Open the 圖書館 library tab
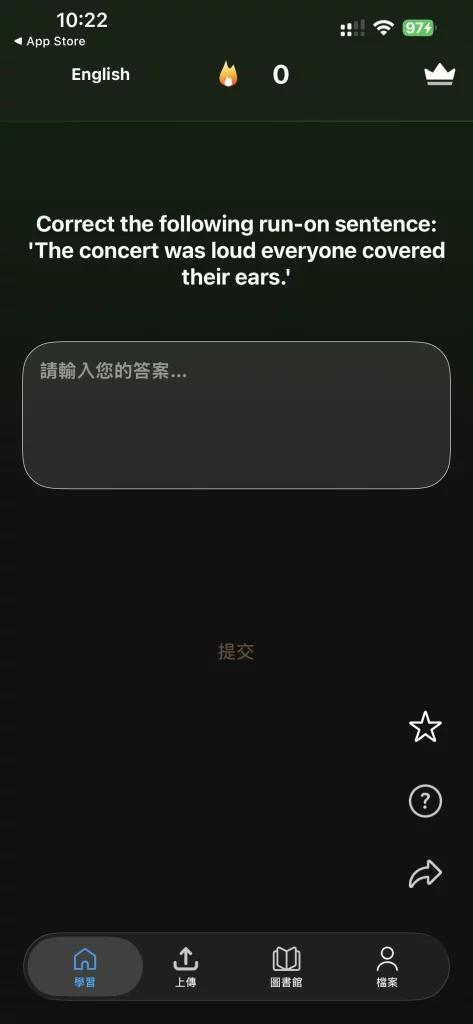473x1024 pixels. pyautogui.click(x=286, y=967)
